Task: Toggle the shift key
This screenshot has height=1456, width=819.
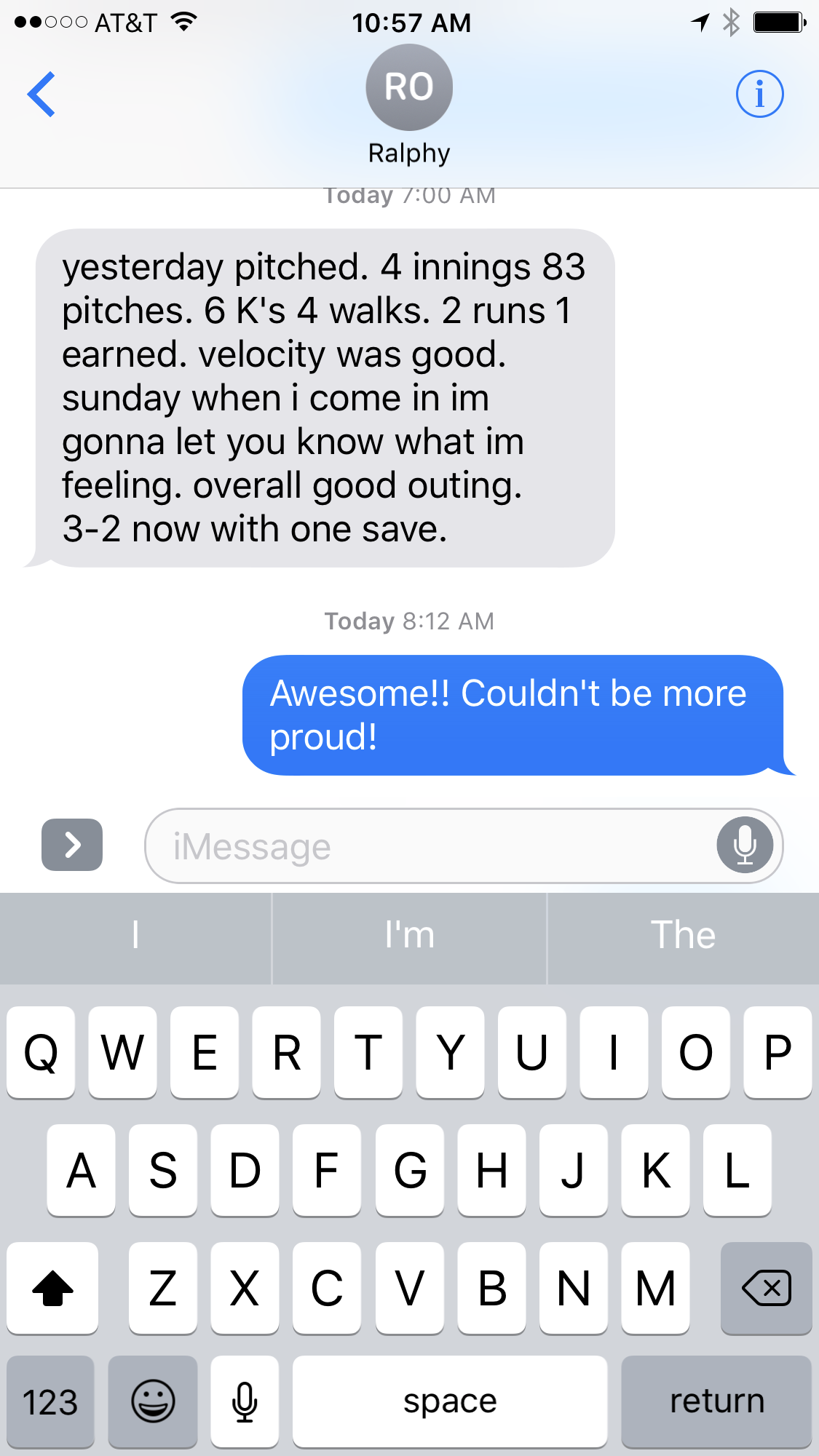Action: 52,1288
